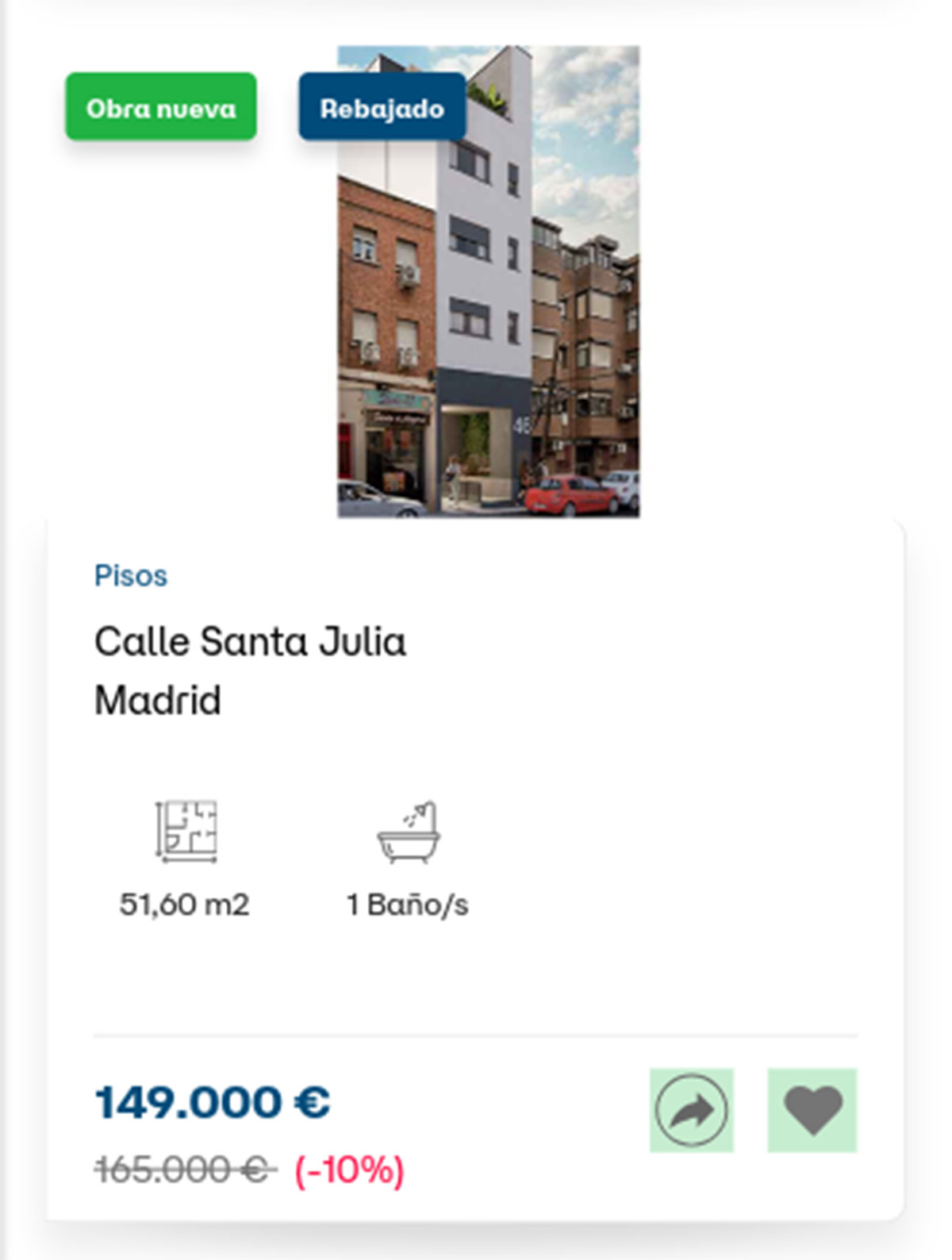Open the Calle Santa Julia Madrid listing
The height and width of the screenshot is (1260, 952).
tap(250, 670)
